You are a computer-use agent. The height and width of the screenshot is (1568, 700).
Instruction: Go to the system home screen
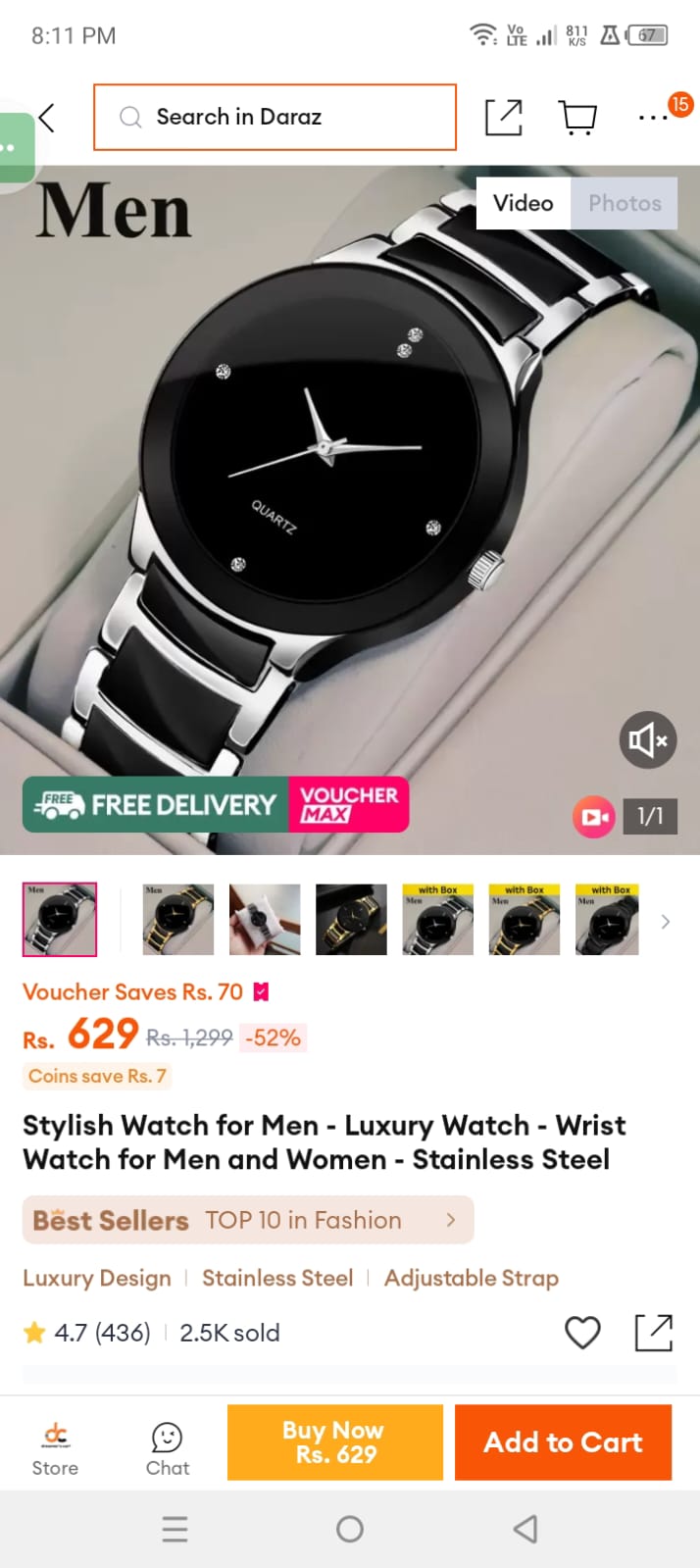[350, 1529]
